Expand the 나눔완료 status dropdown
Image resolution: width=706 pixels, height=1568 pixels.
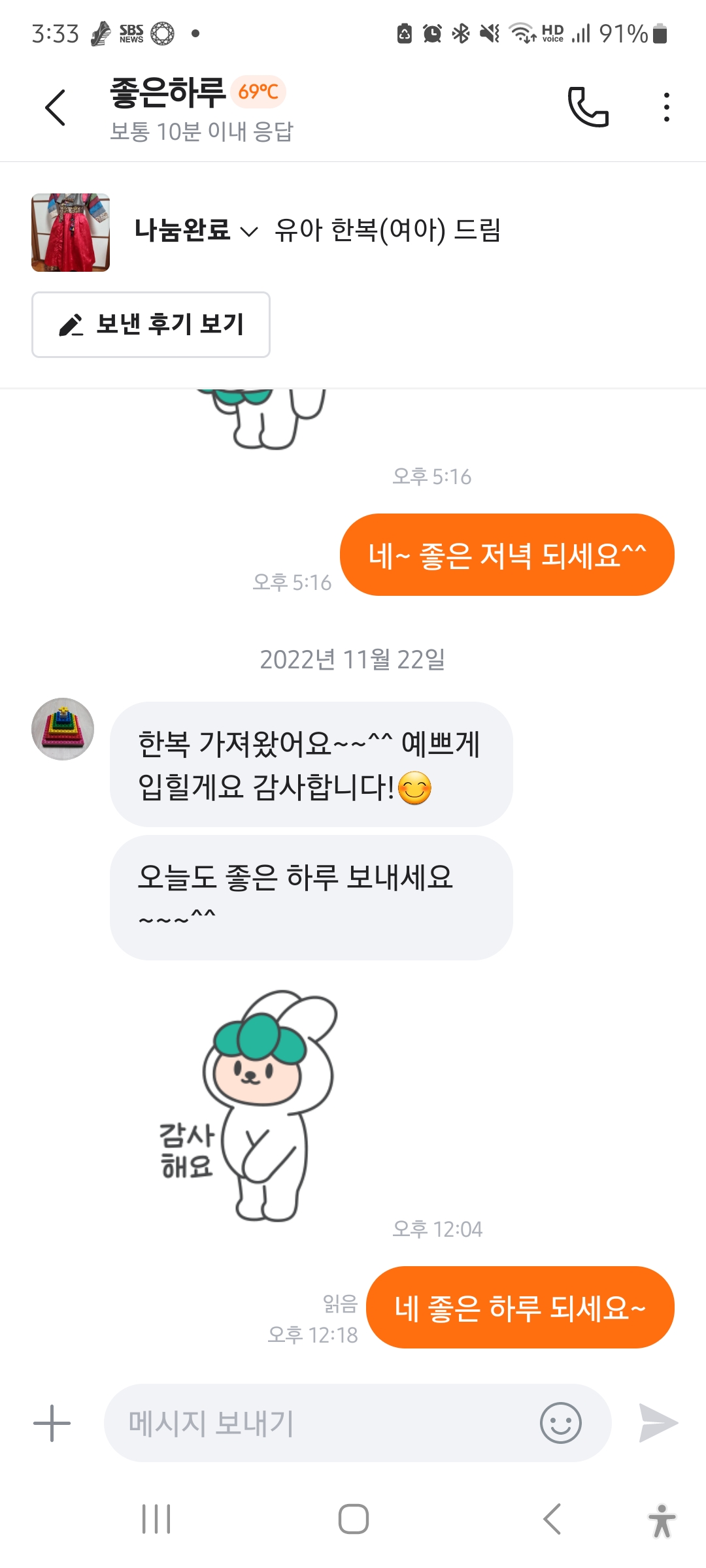pos(195,231)
